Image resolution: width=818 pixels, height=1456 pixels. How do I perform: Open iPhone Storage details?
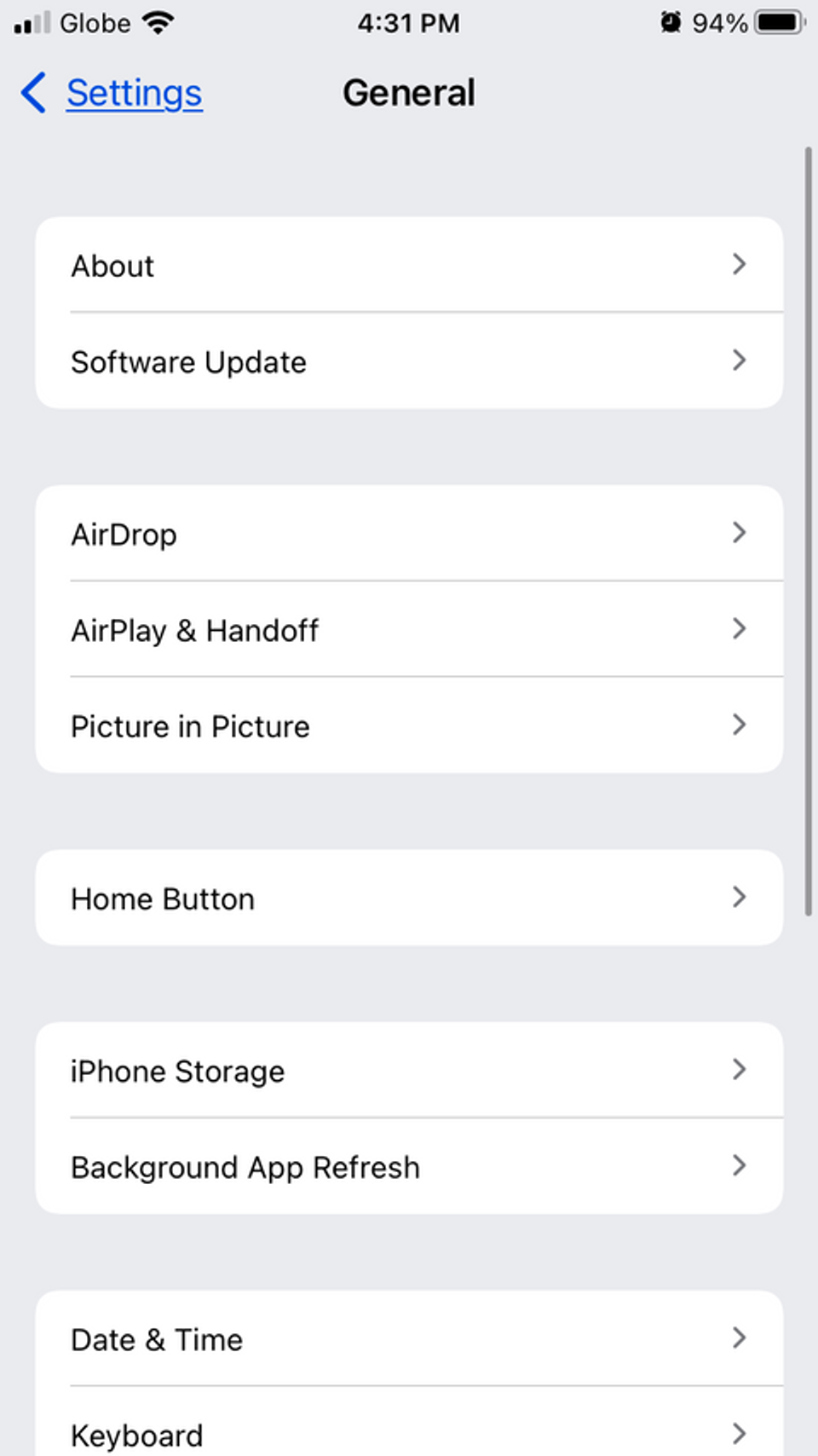tap(409, 1071)
